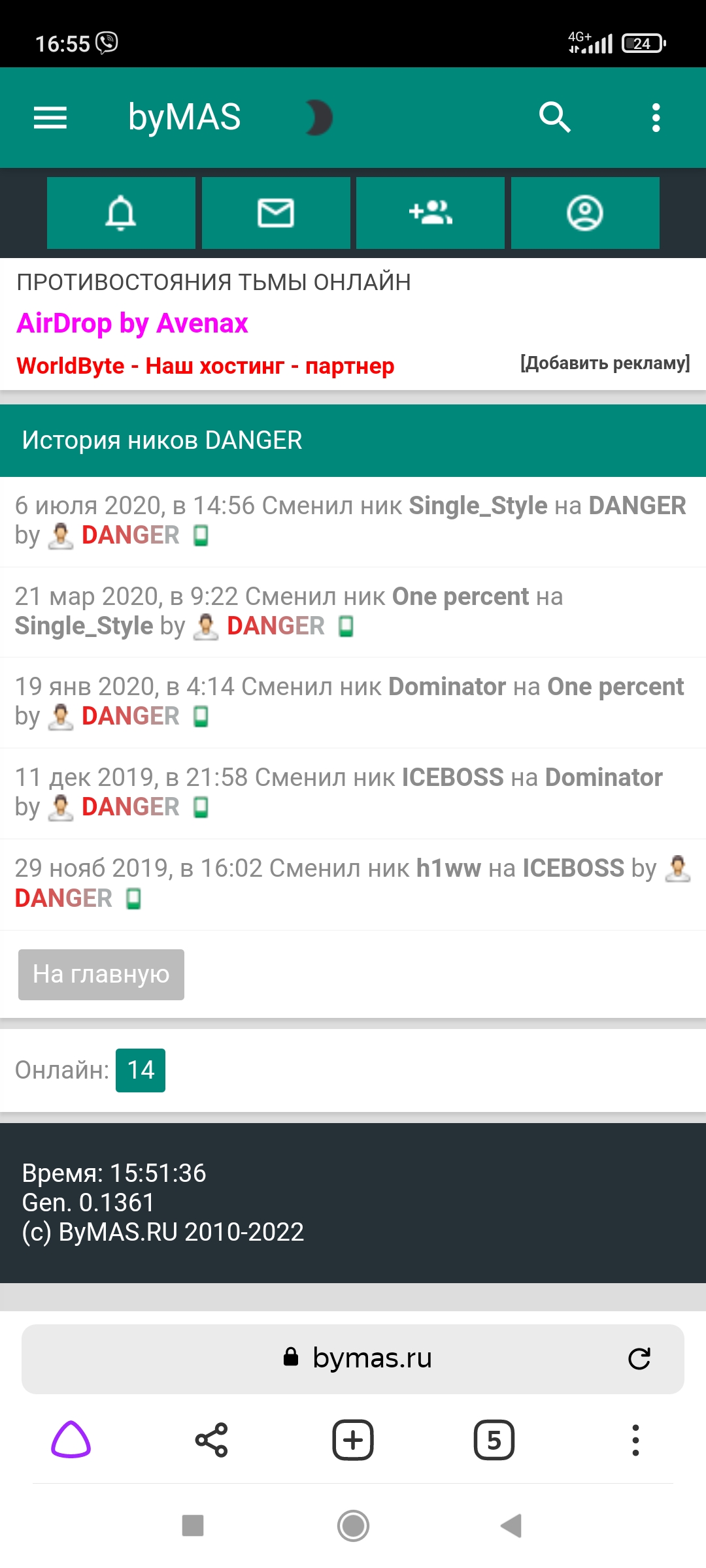Open the AirDrop by Avenax link
Screen dimensions: 706x1568
(x=132, y=323)
